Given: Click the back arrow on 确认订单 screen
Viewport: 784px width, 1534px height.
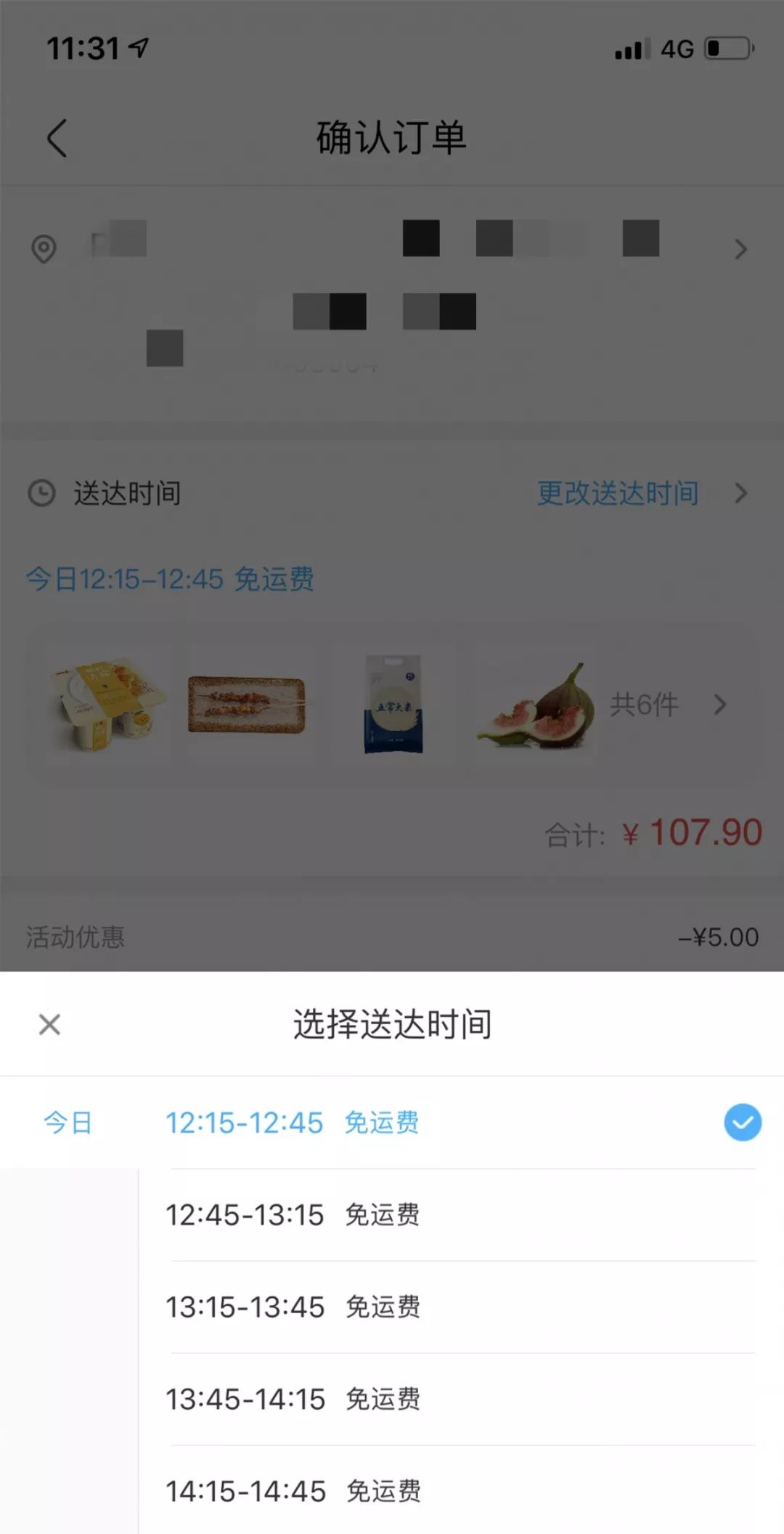Looking at the screenshot, I should pos(57,138).
